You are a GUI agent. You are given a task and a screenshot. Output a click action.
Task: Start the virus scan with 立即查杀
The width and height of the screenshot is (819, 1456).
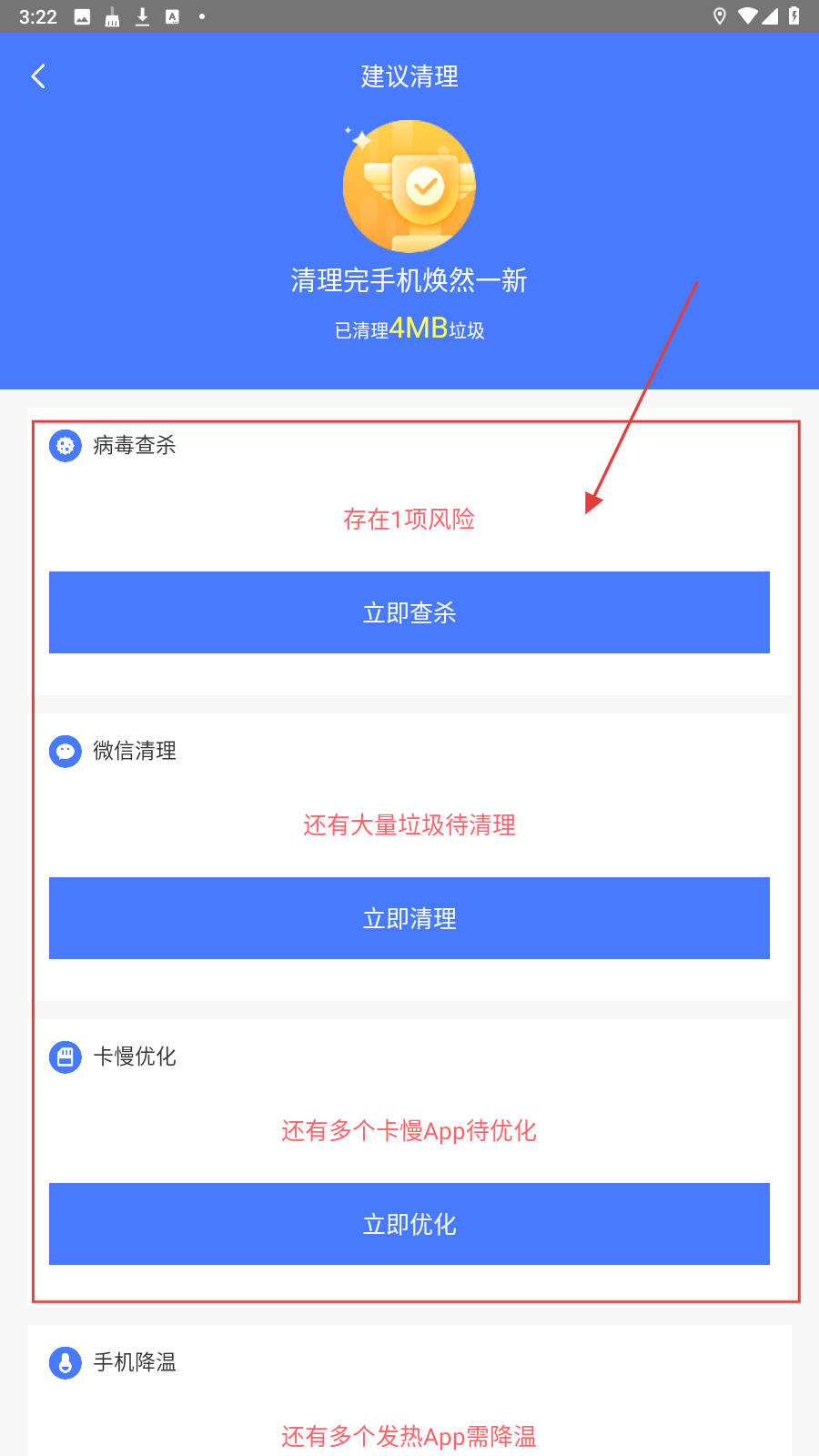coord(409,612)
